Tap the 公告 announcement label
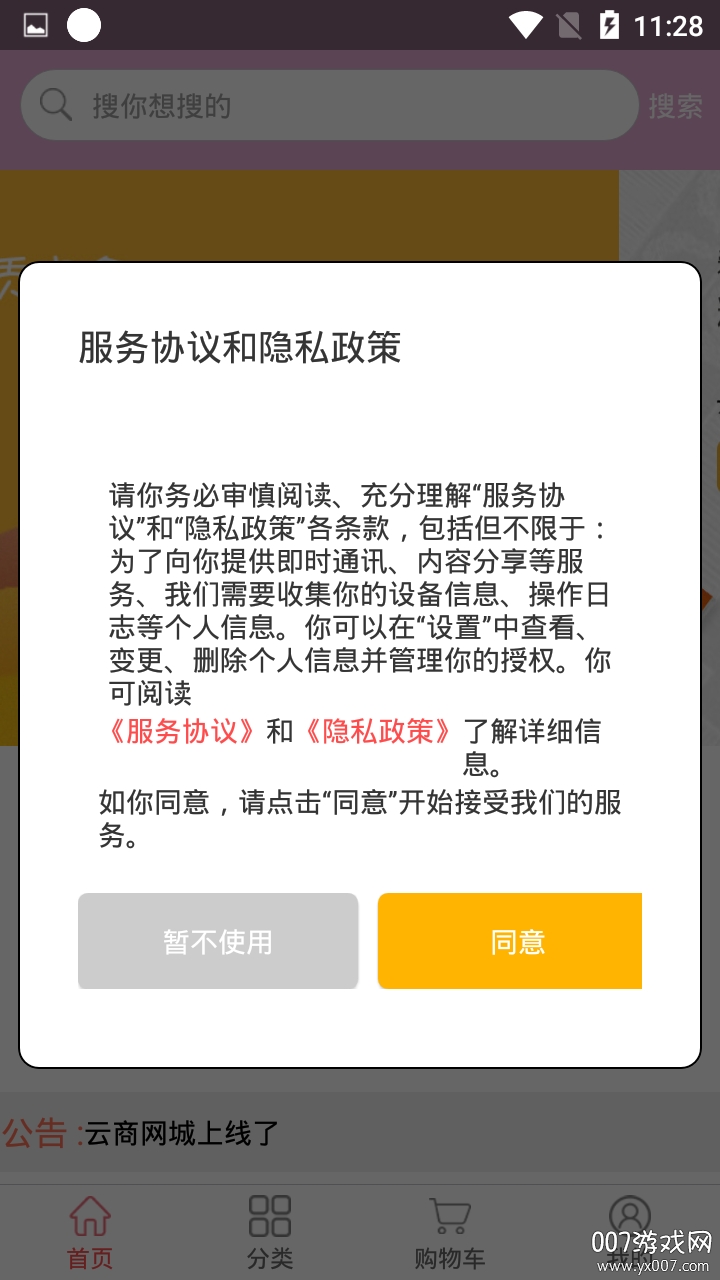720x1280 pixels. (x=35, y=1133)
